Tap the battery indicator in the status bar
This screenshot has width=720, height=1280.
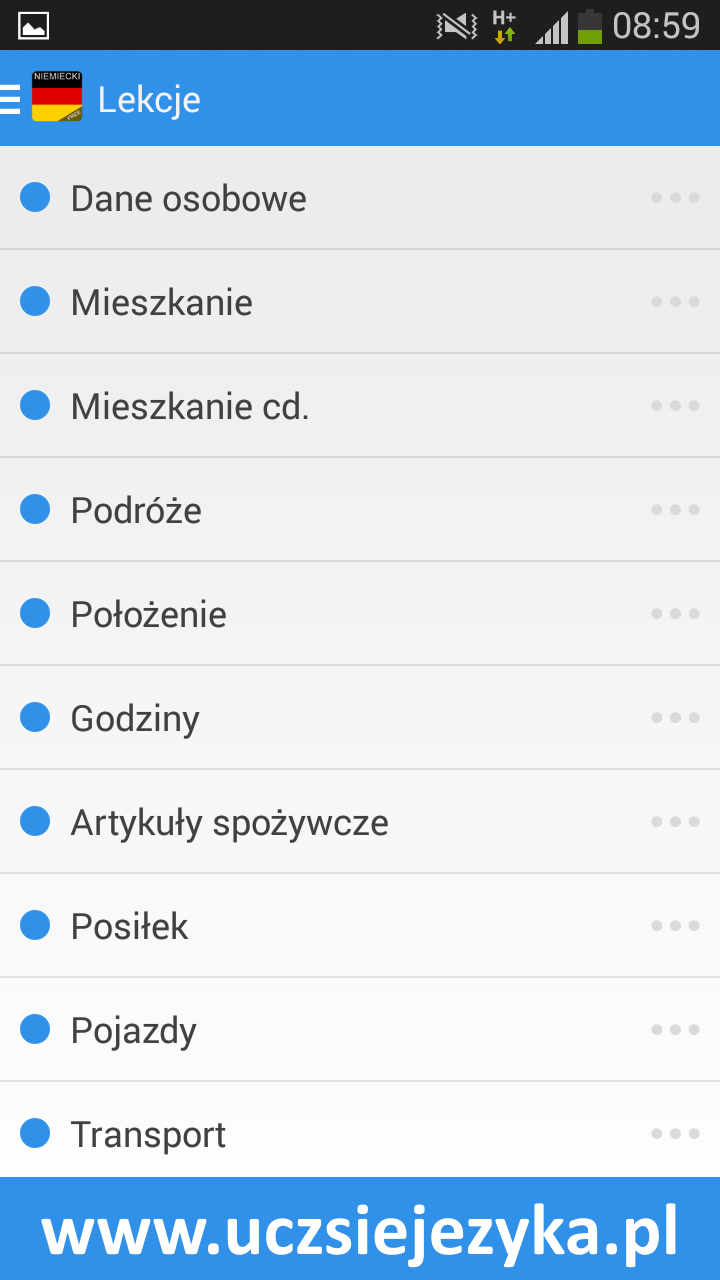tap(590, 24)
